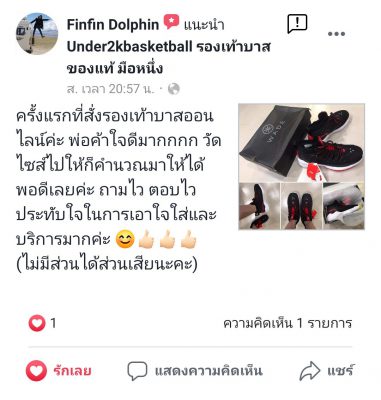Open the Under2kbasketball page link
Screen dimensions: 381x400
click(168, 57)
